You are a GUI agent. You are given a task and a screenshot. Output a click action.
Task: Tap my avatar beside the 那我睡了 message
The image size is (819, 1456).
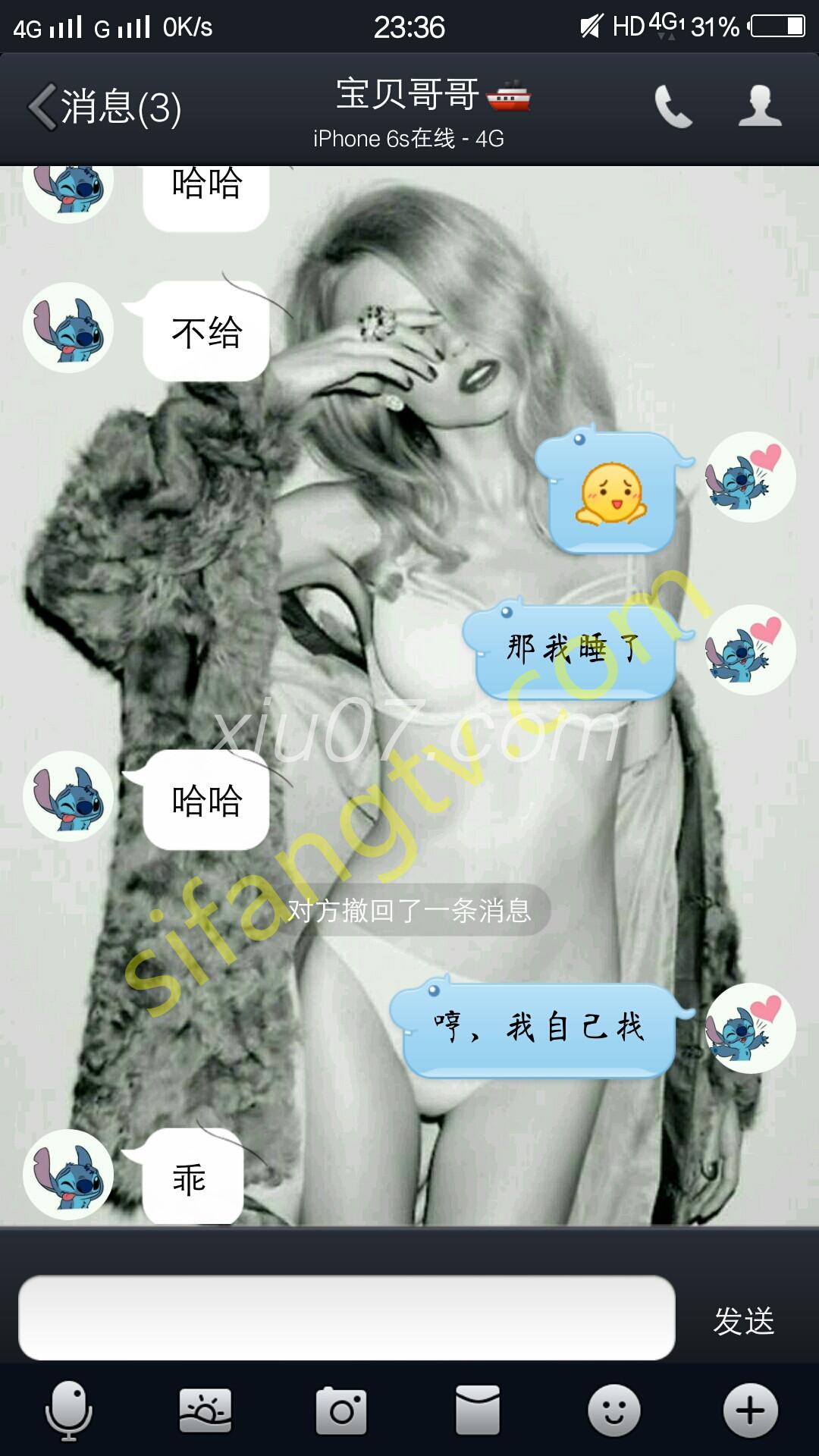[x=750, y=650]
